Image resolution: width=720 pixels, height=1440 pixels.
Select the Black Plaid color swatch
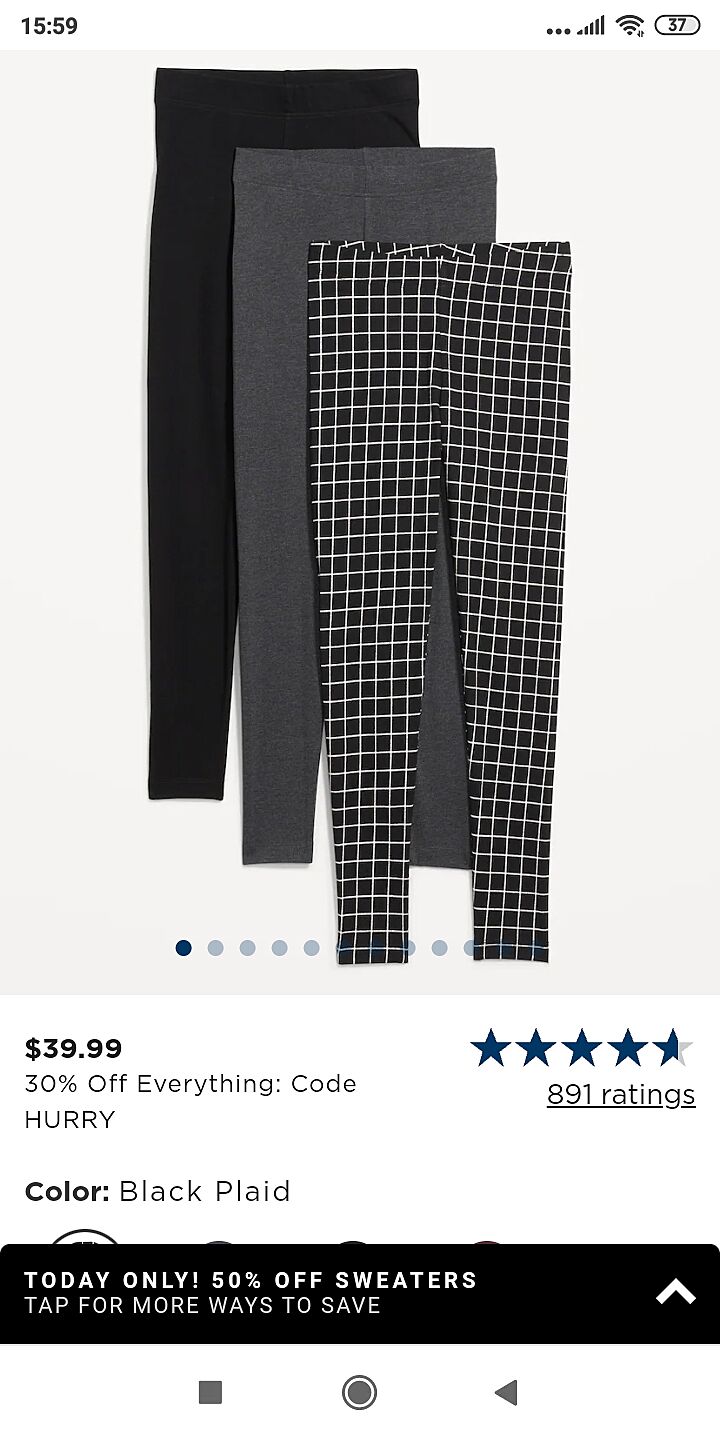click(x=85, y=1238)
